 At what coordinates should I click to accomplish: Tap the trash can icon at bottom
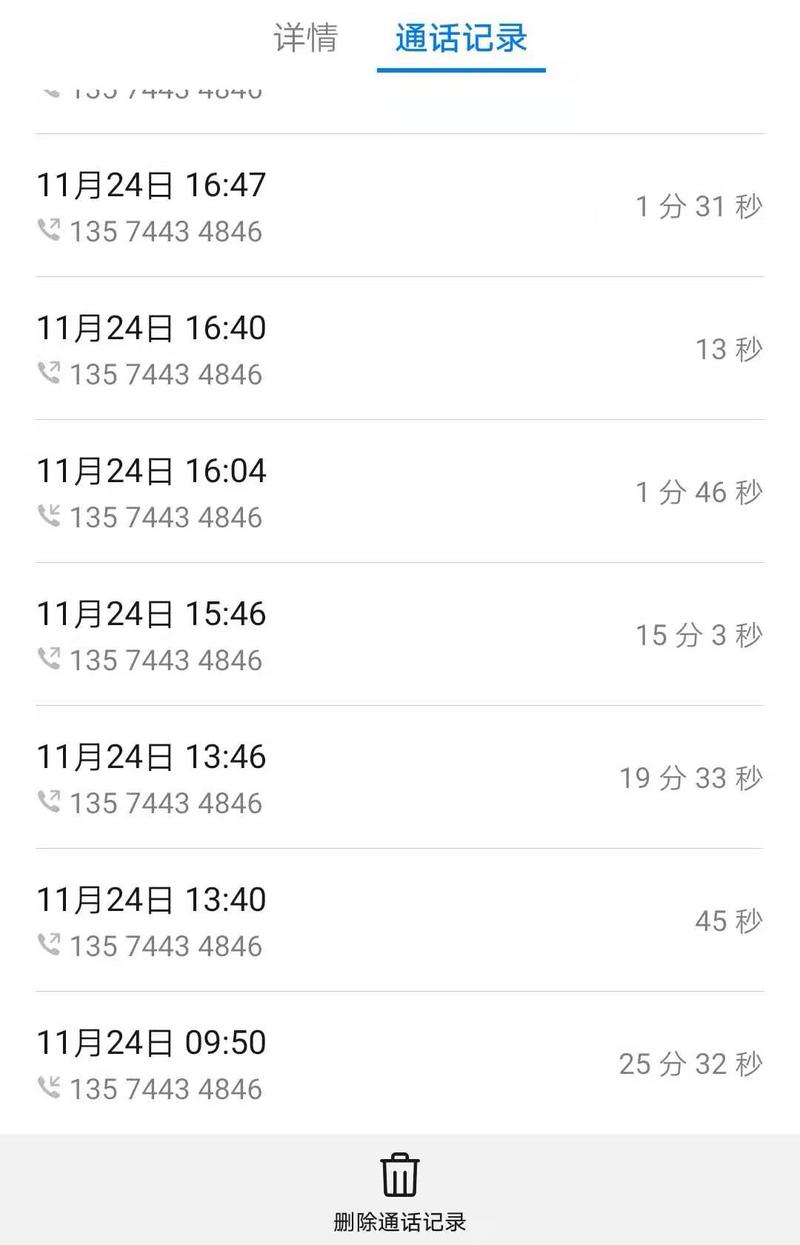[x=399, y=1174]
